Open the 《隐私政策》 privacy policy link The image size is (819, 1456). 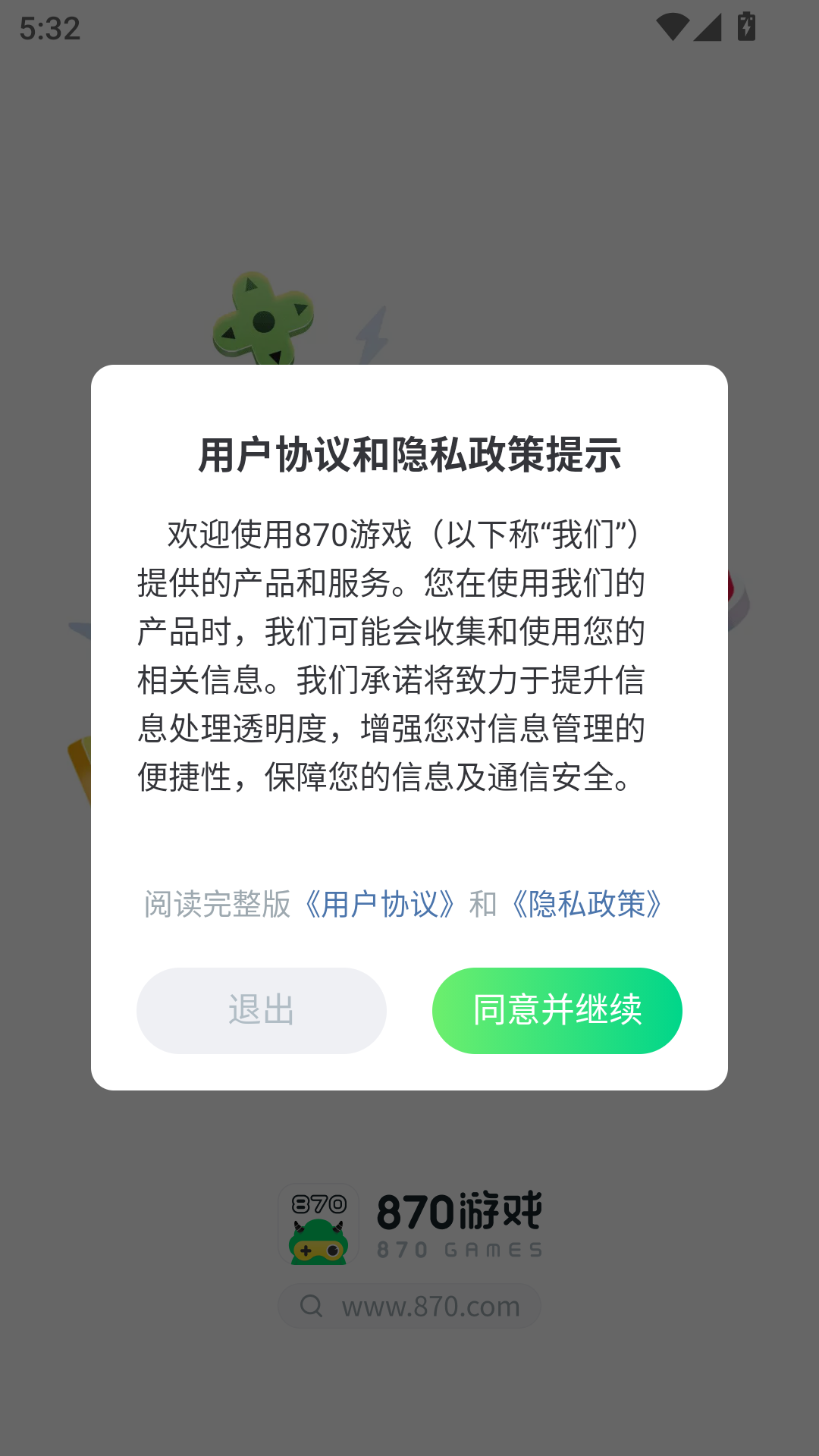click(591, 902)
